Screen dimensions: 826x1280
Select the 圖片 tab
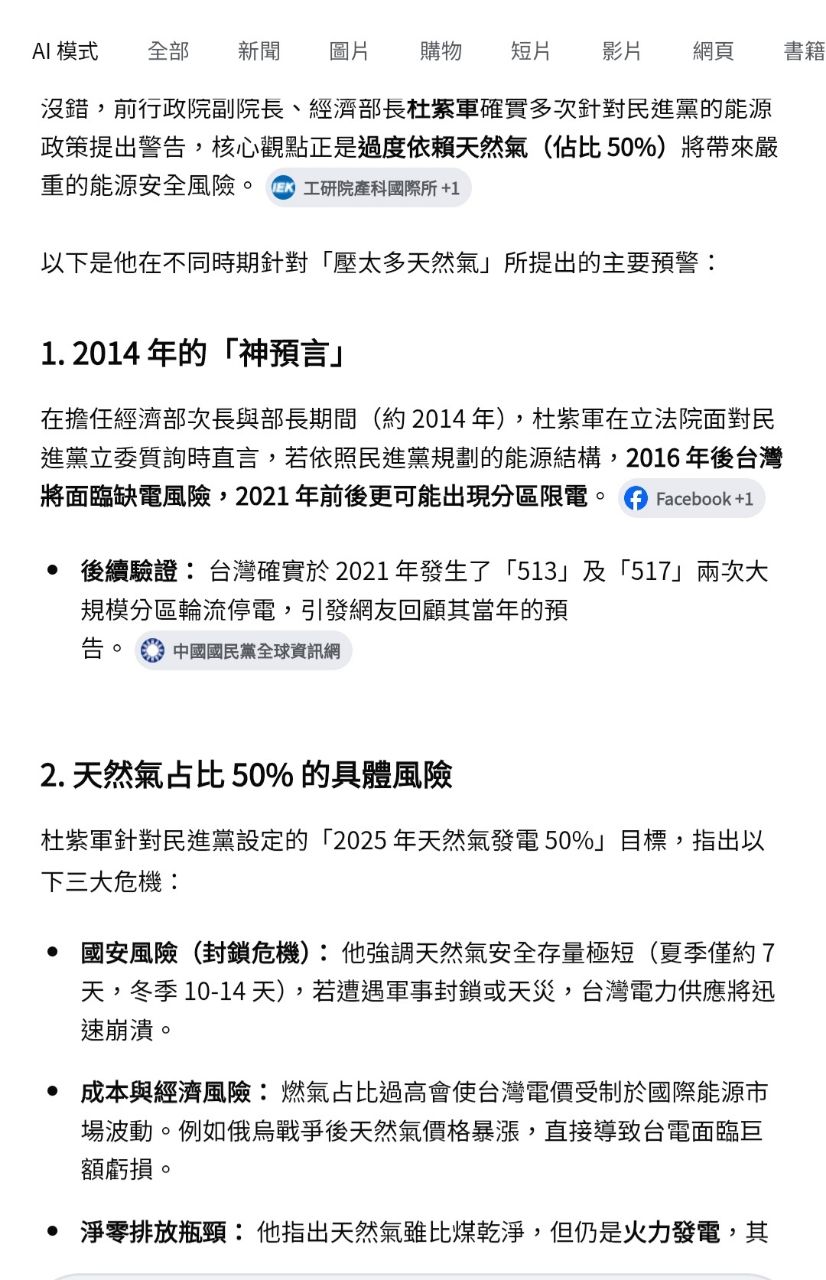(349, 51)
